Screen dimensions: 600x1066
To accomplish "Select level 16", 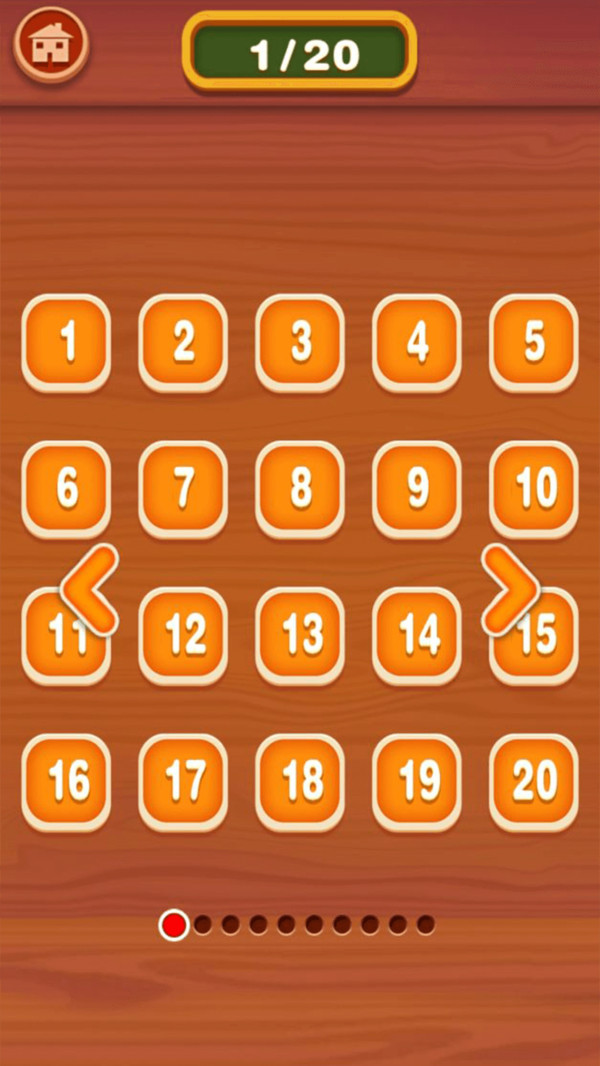I will coord(66,781).
